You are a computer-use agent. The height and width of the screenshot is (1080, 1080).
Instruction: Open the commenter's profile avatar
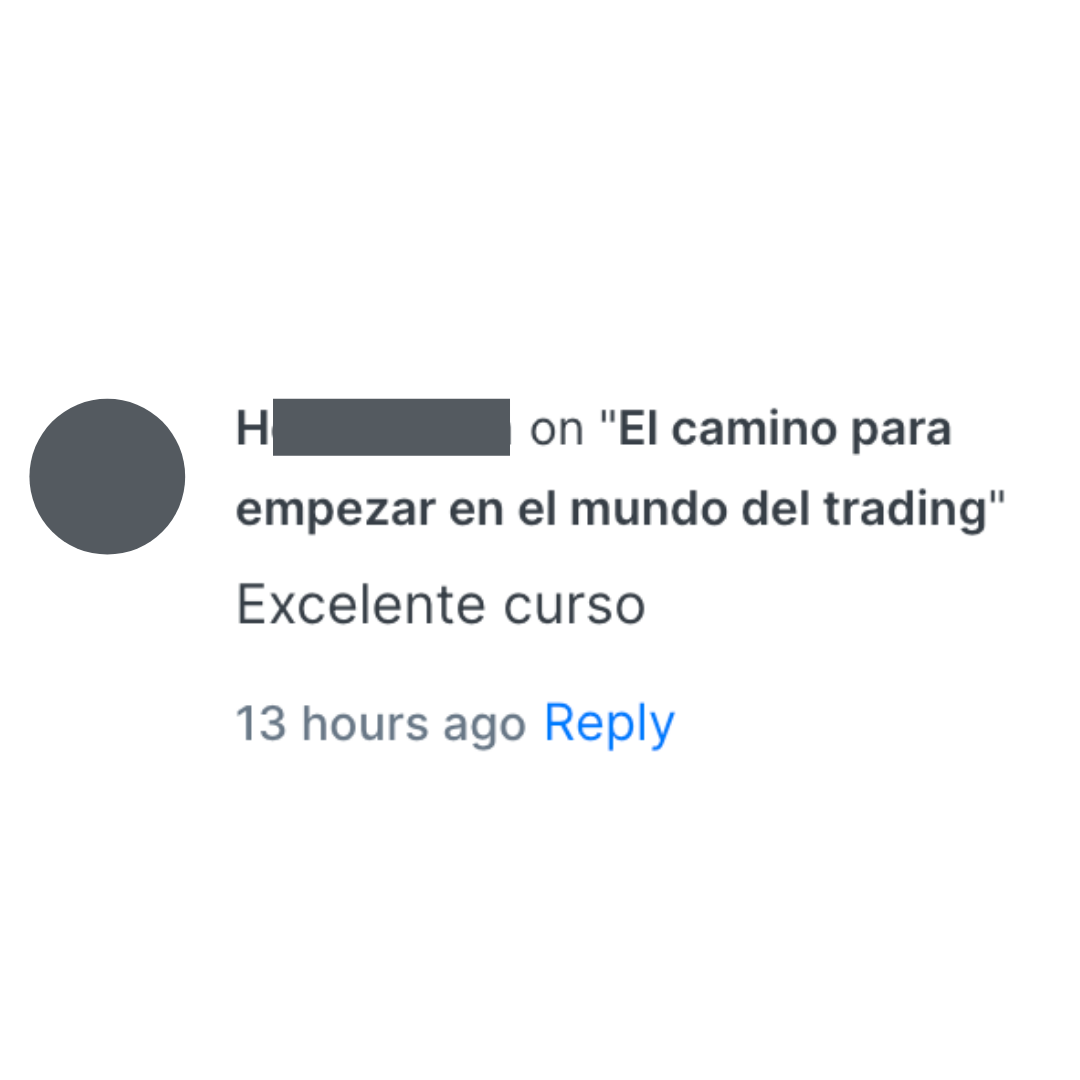(107, 476)
